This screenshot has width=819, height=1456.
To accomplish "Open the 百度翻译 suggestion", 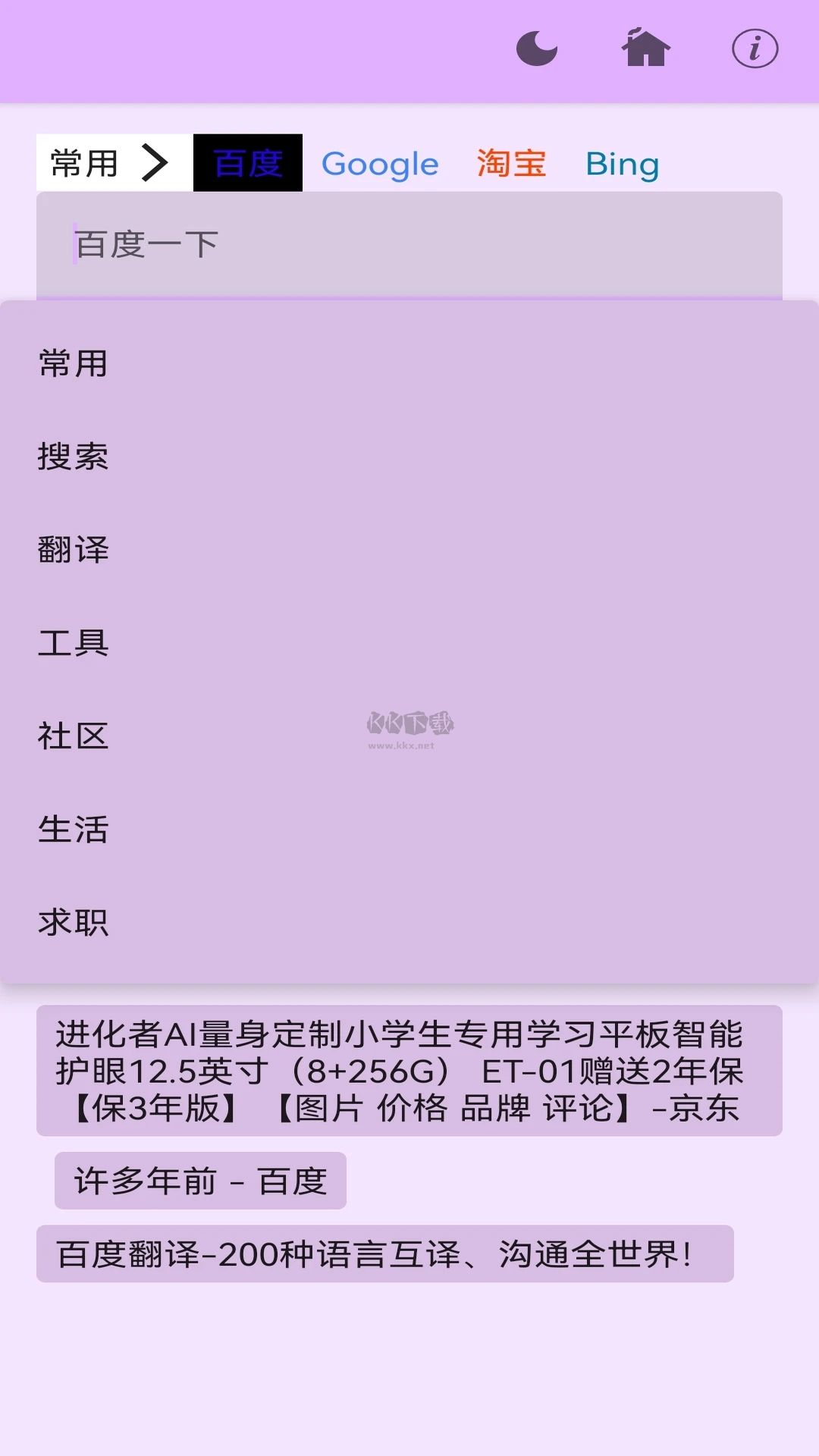I will 384,1250.
